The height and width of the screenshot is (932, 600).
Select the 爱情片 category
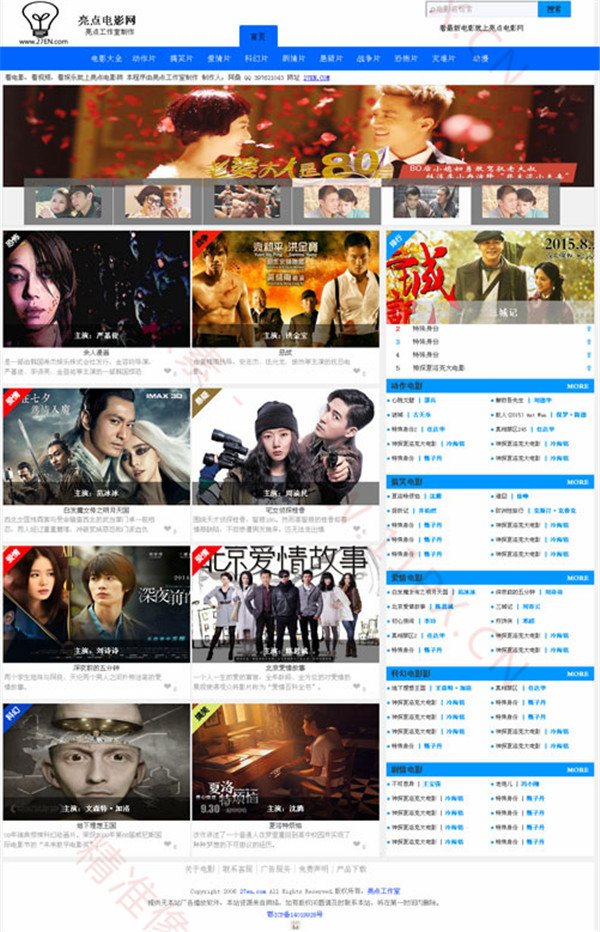(x=217, y=59)
